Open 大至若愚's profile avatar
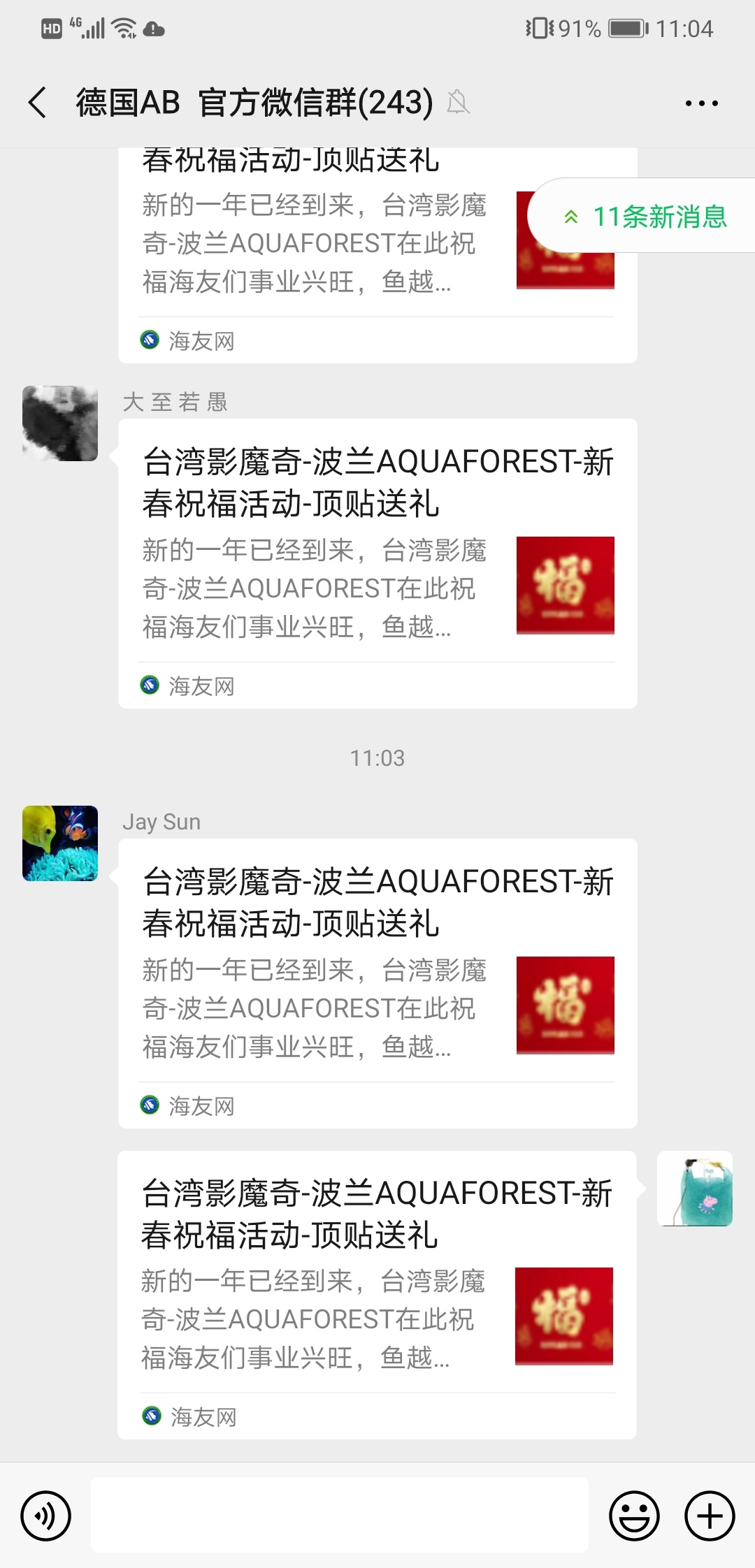The height and width of the screenshot is (1568, 755). coord(60,423)
